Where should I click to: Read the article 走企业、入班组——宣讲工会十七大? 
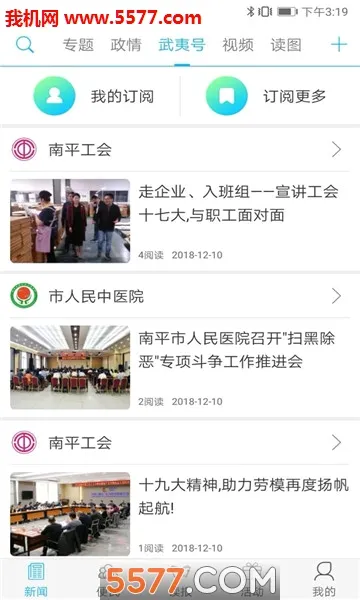[180, 221]
